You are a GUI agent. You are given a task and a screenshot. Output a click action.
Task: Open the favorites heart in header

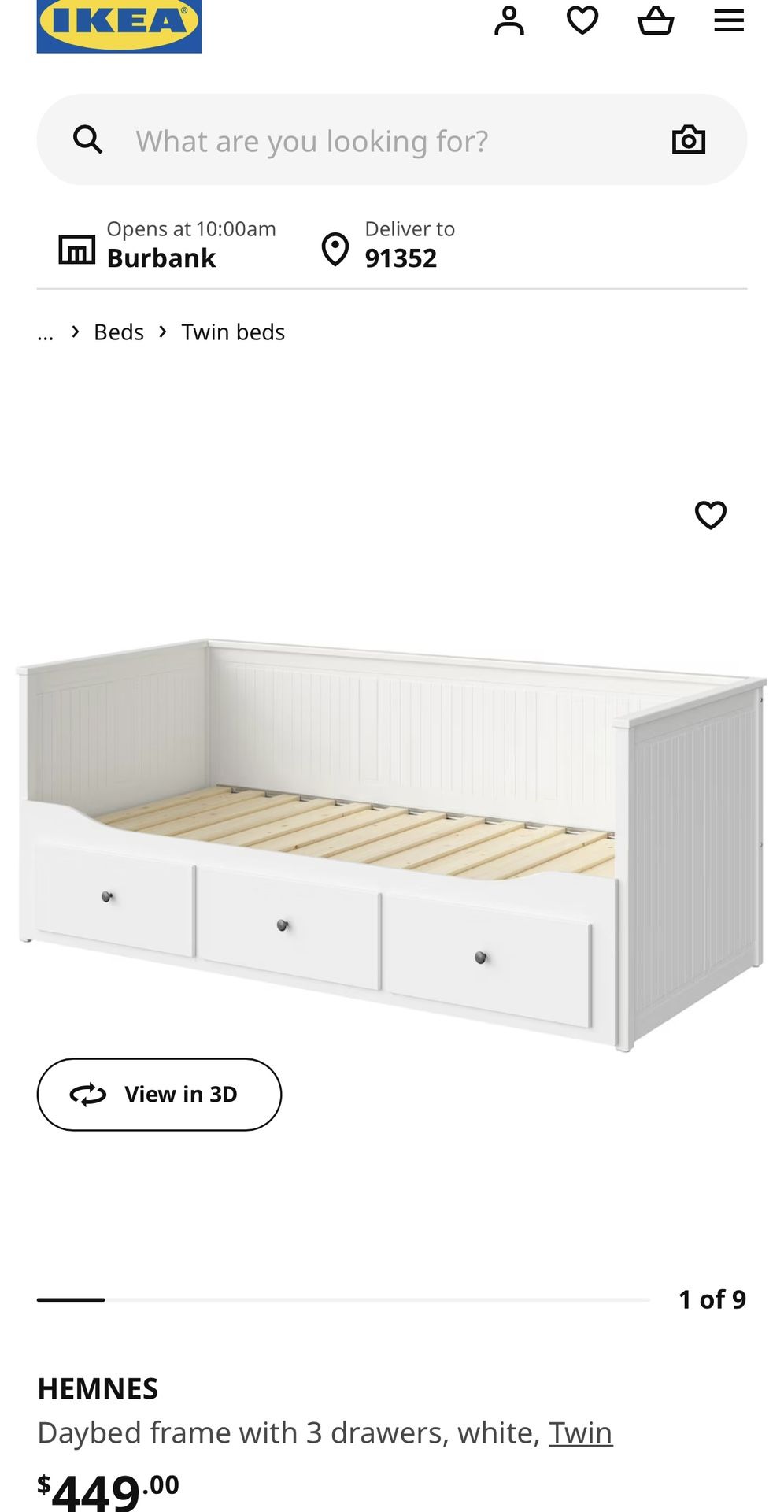(582, 20)
